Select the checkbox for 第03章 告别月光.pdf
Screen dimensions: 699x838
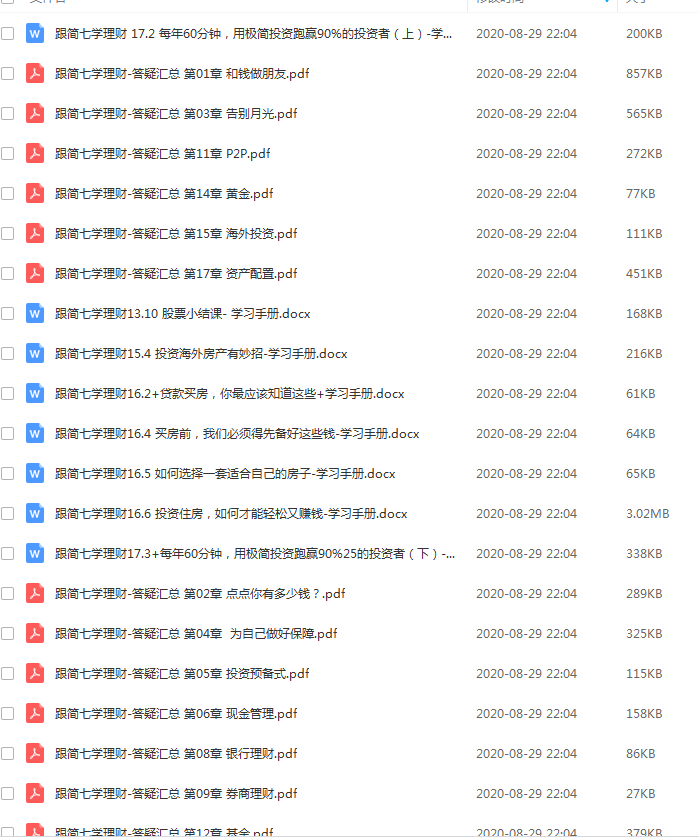pyautogui.click(x=8, y=113)
